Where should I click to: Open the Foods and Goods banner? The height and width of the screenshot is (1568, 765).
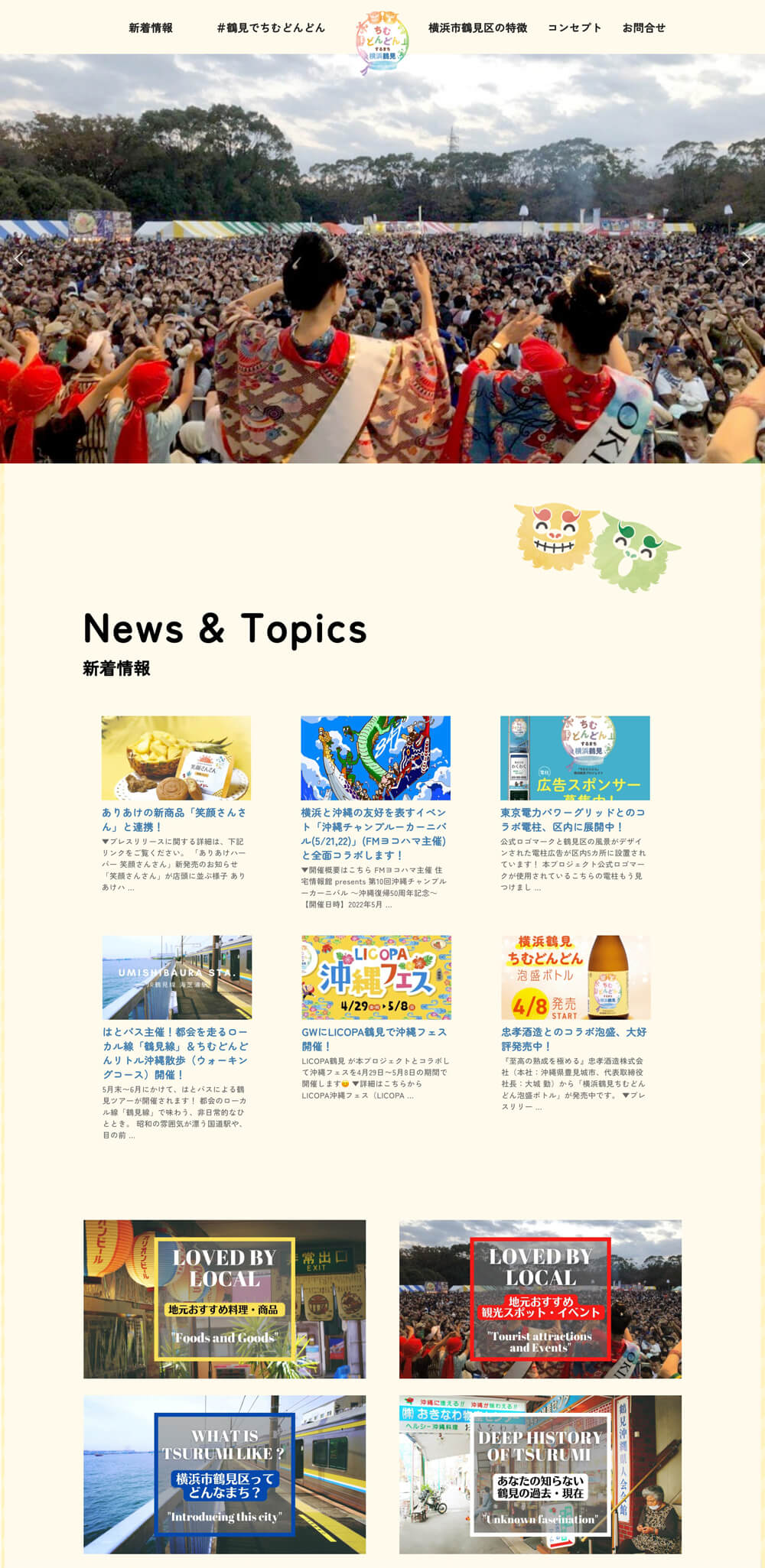pos(224,1299)
